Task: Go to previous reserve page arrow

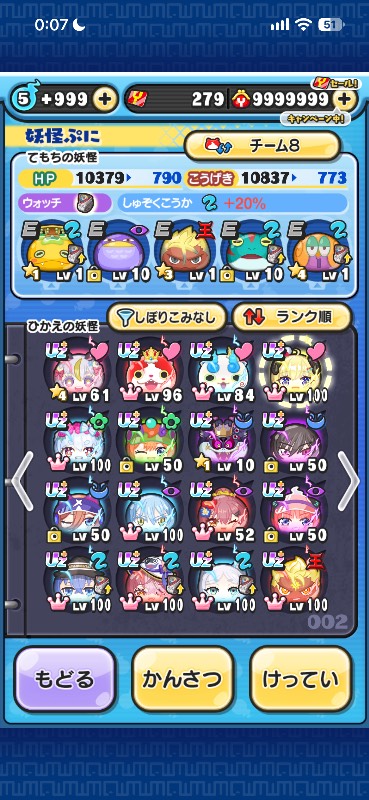Action: point(22,481)
